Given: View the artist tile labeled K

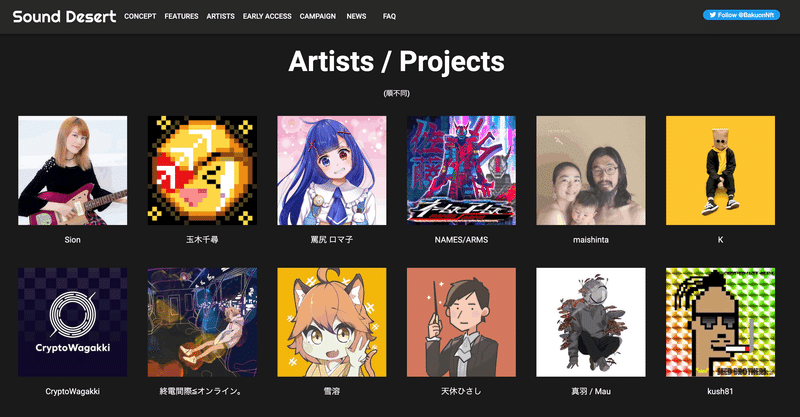Looking at the screenshot, I should pos(720,170).
